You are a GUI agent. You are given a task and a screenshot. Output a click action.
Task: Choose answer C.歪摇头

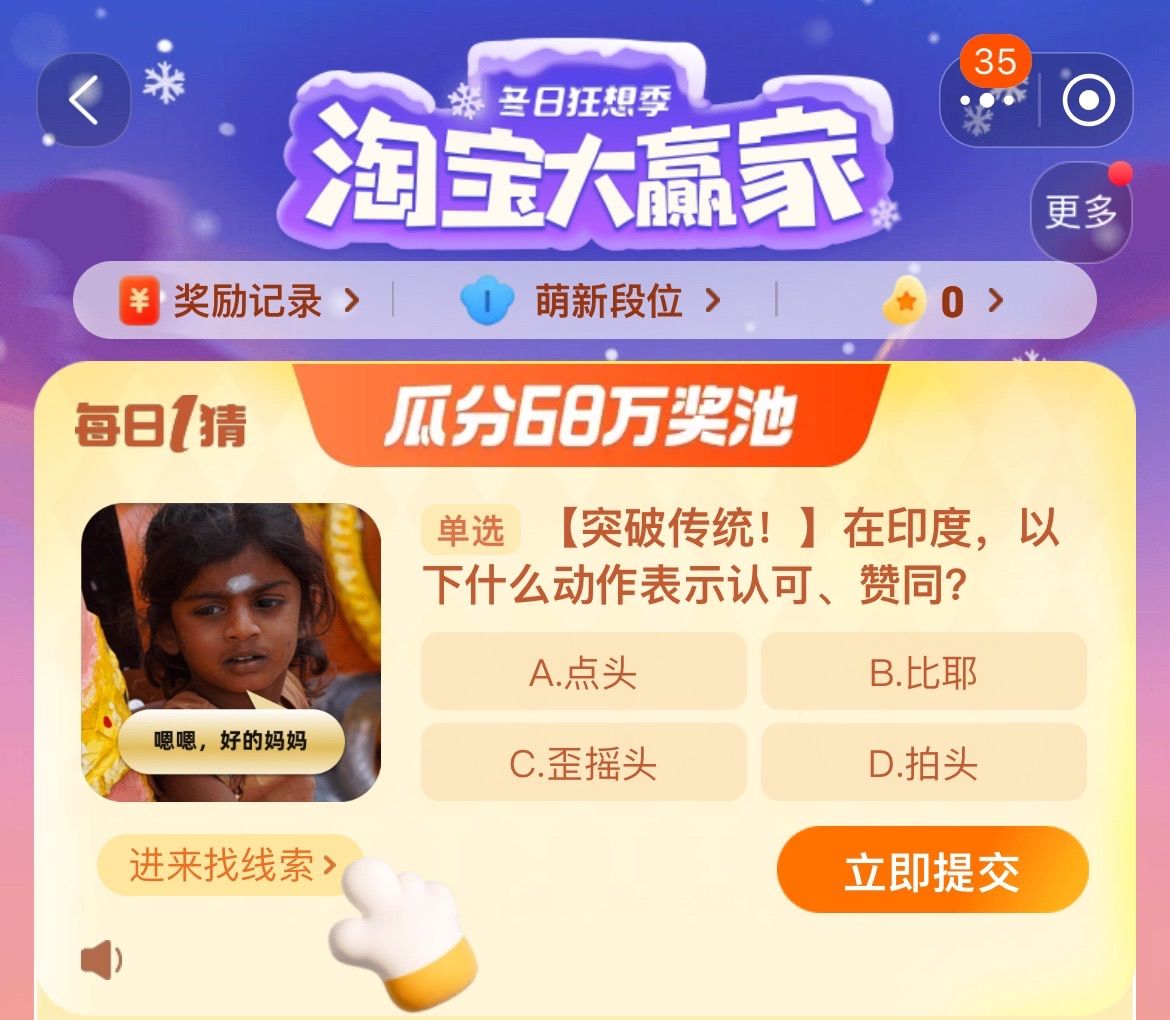click(x=583, y=764)
